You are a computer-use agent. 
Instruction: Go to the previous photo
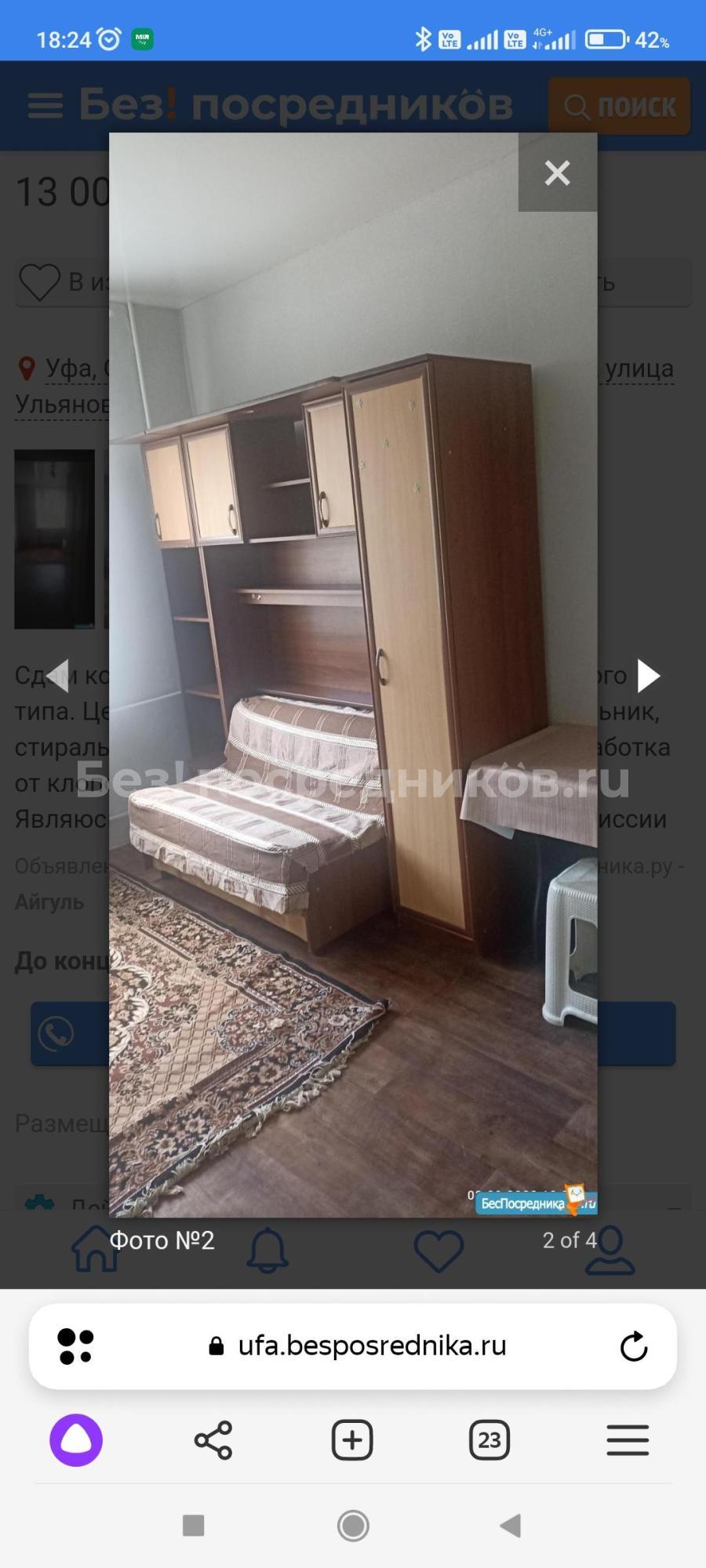(58, 676)
